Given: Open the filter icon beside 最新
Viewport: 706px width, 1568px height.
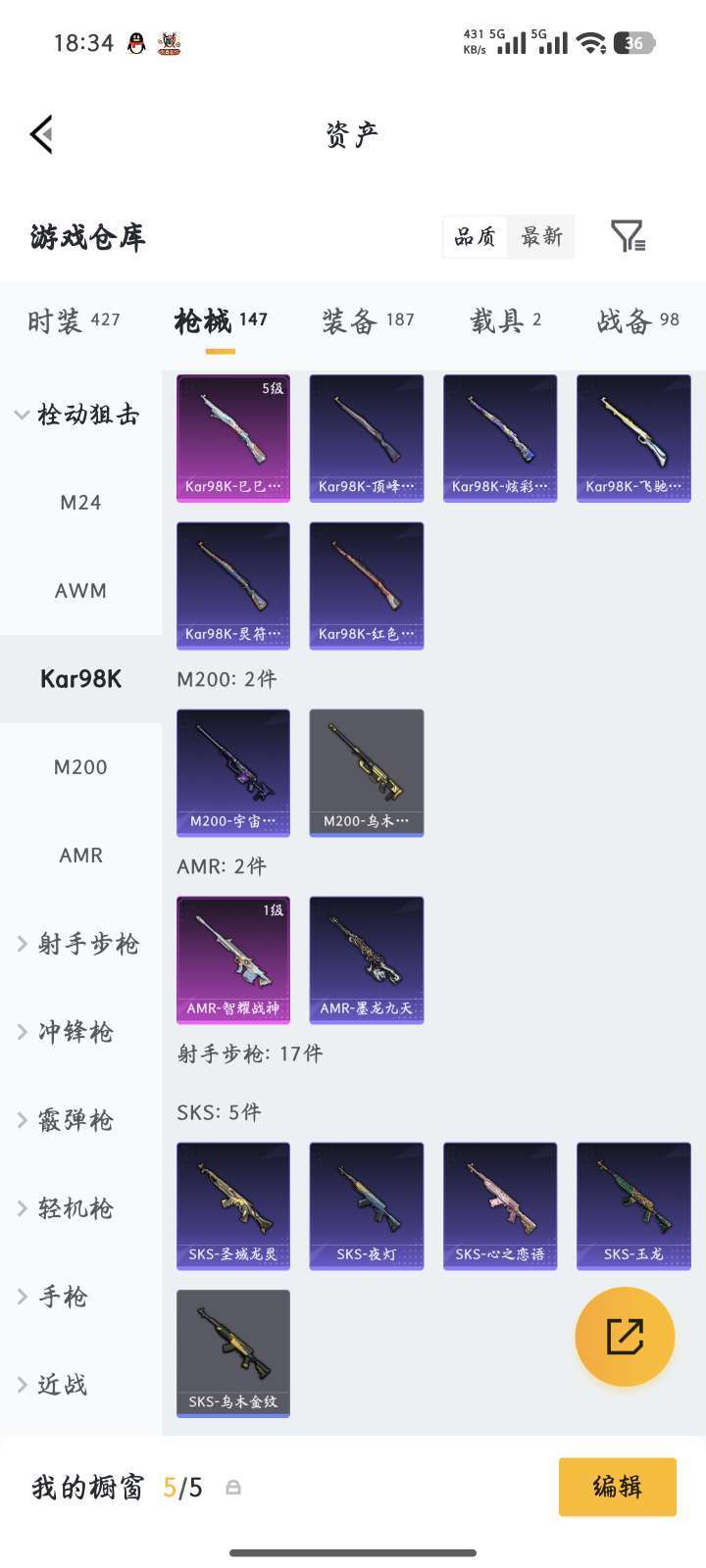Looking at the screenshot, I should tap(627, 236).
